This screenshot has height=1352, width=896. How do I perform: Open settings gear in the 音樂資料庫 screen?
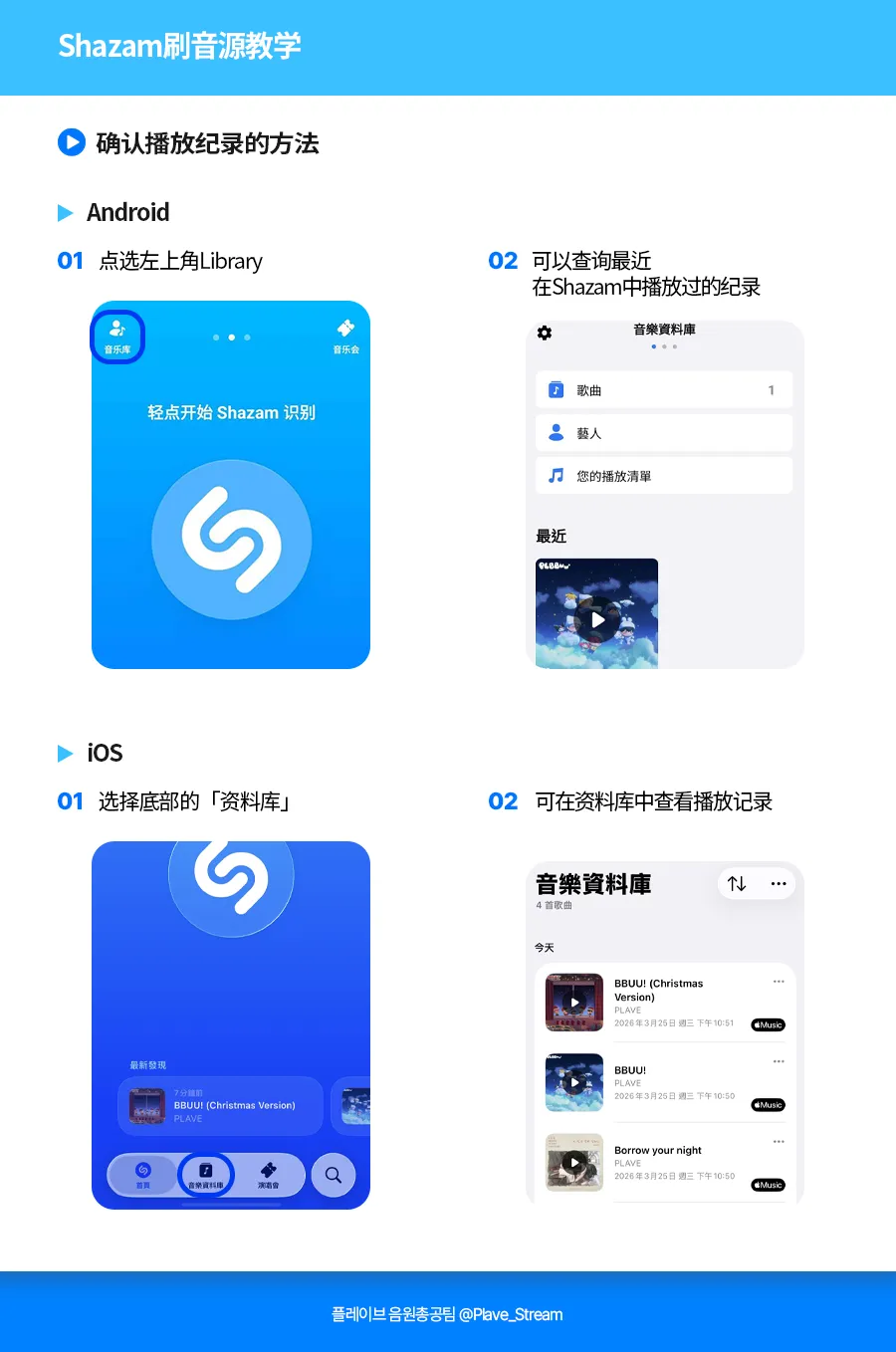click(x=545, y=334)
